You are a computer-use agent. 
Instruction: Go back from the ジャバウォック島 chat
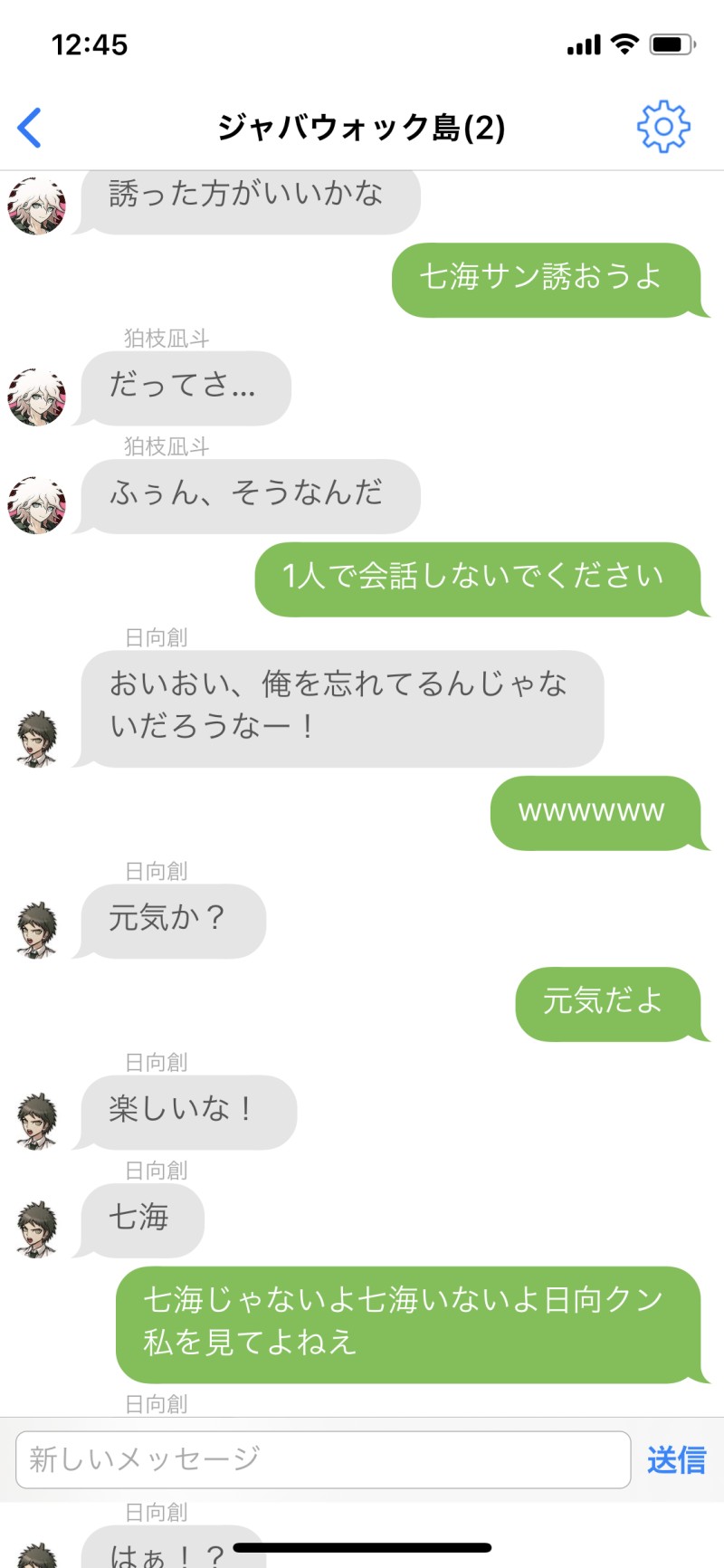click(x=30, y=128)
